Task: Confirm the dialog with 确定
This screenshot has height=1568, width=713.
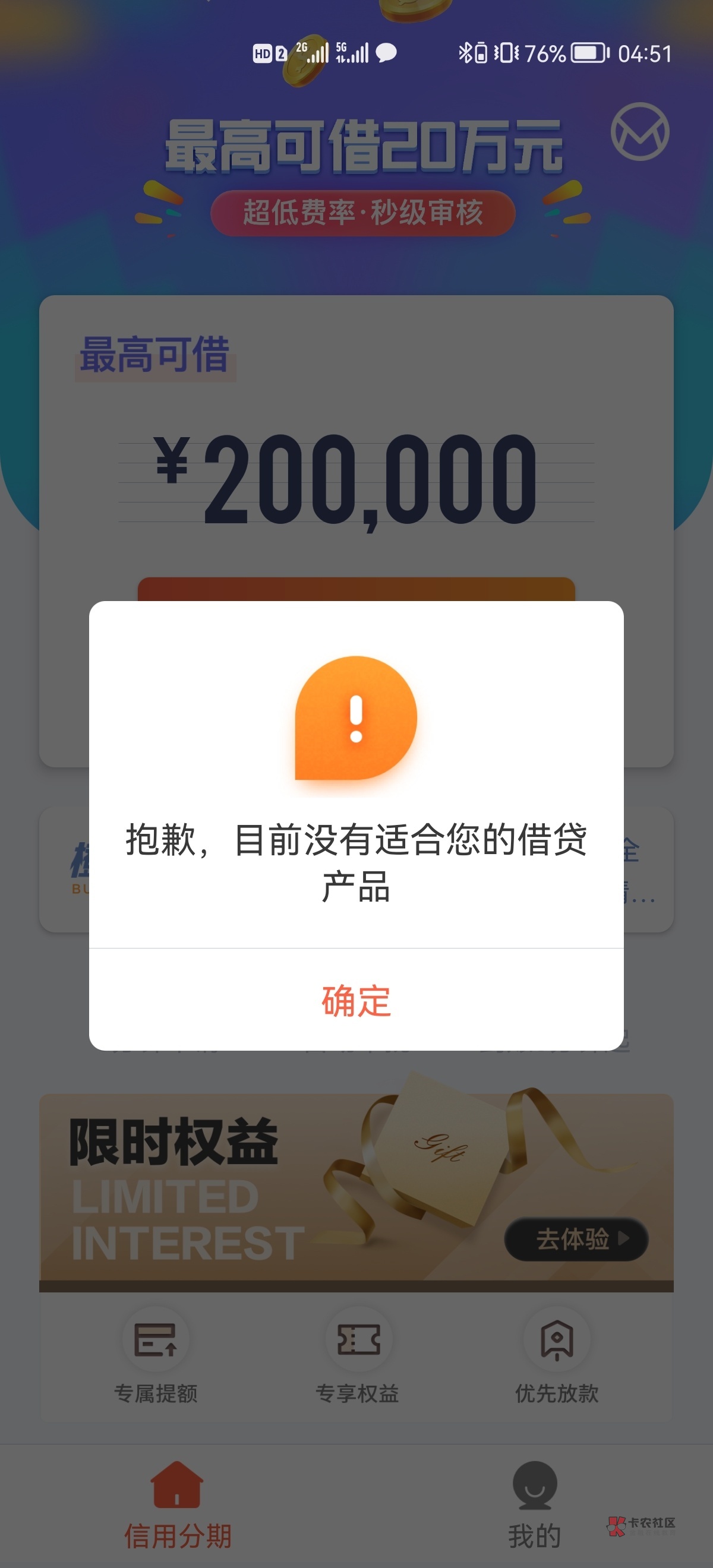Action: (x=356, y=1001)
